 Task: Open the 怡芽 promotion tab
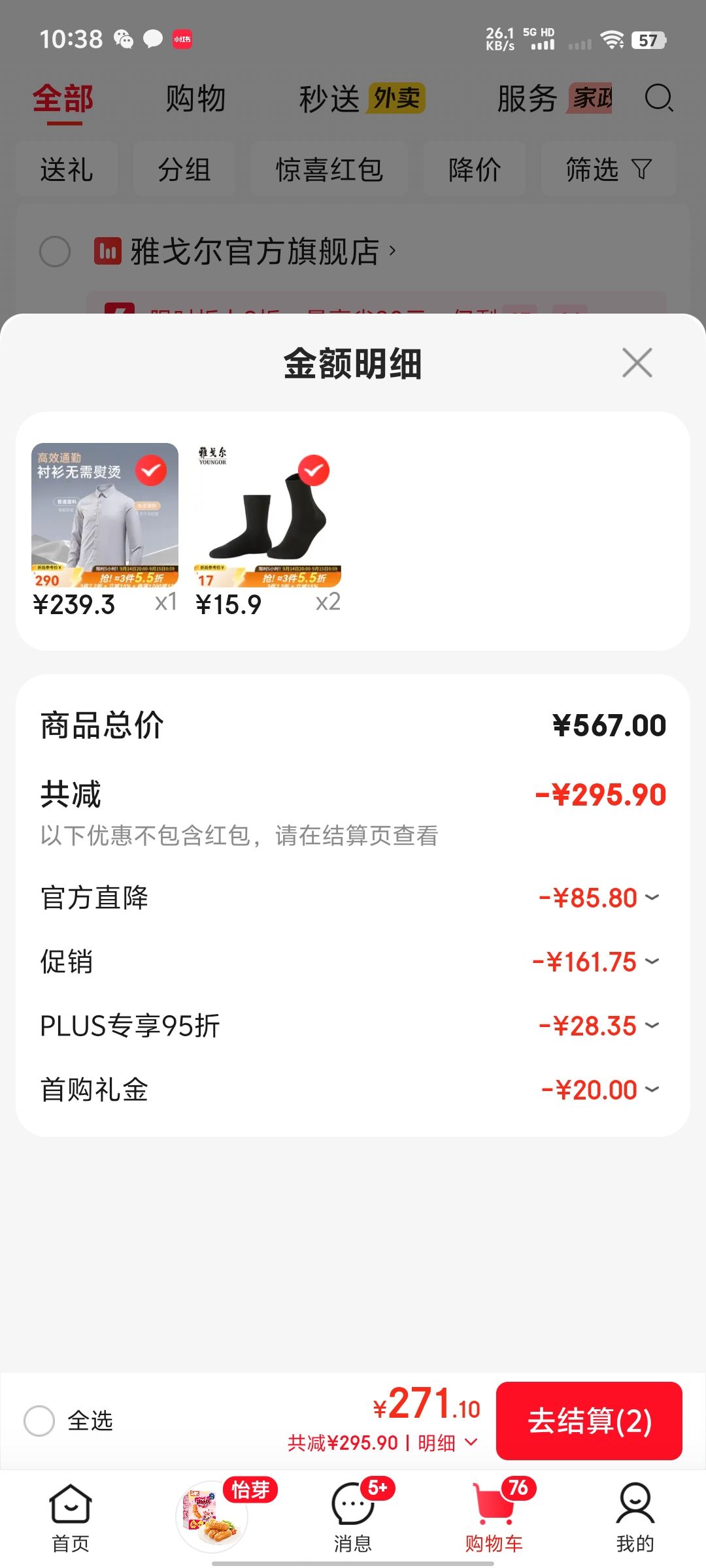click(x=212, y=1516)
